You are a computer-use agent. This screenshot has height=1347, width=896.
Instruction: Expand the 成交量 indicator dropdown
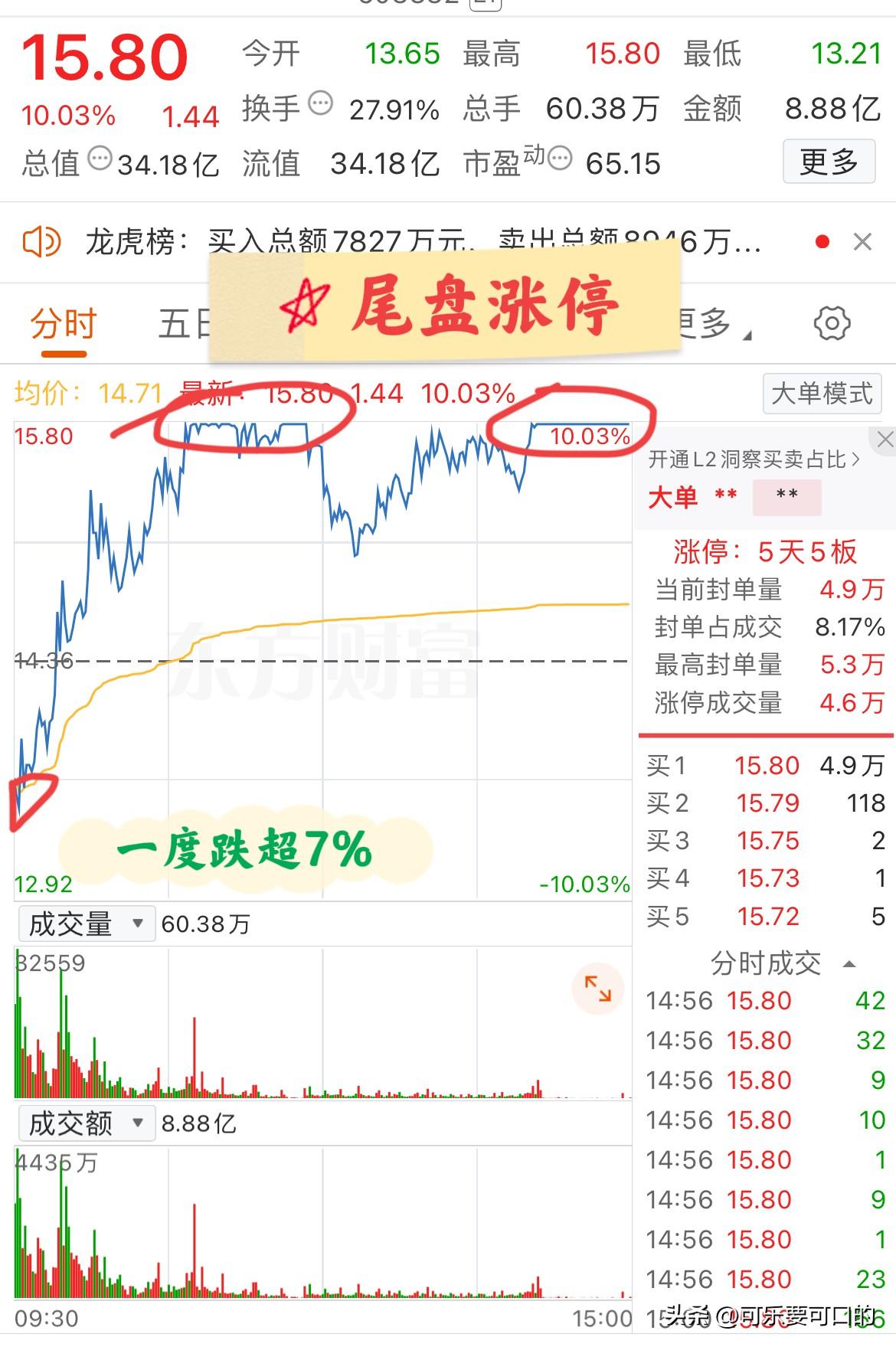coord(87,924)
